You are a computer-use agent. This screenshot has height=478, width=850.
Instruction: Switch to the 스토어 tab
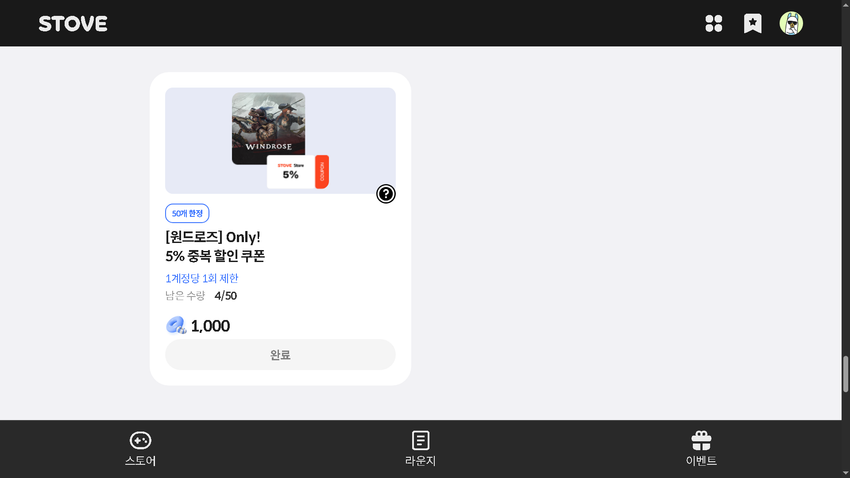(140, 449)
